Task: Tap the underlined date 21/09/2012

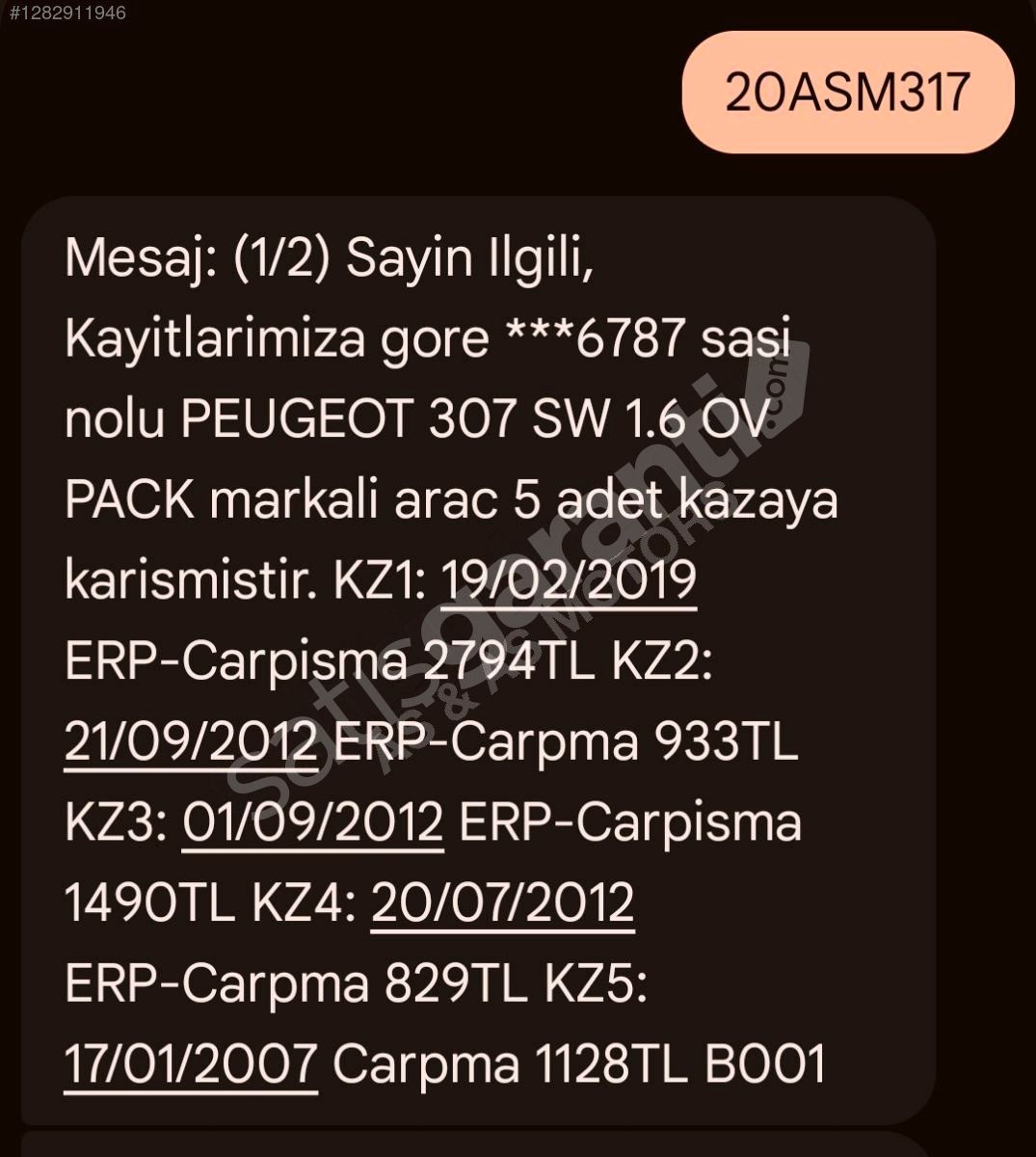Action: click(191, 742)
